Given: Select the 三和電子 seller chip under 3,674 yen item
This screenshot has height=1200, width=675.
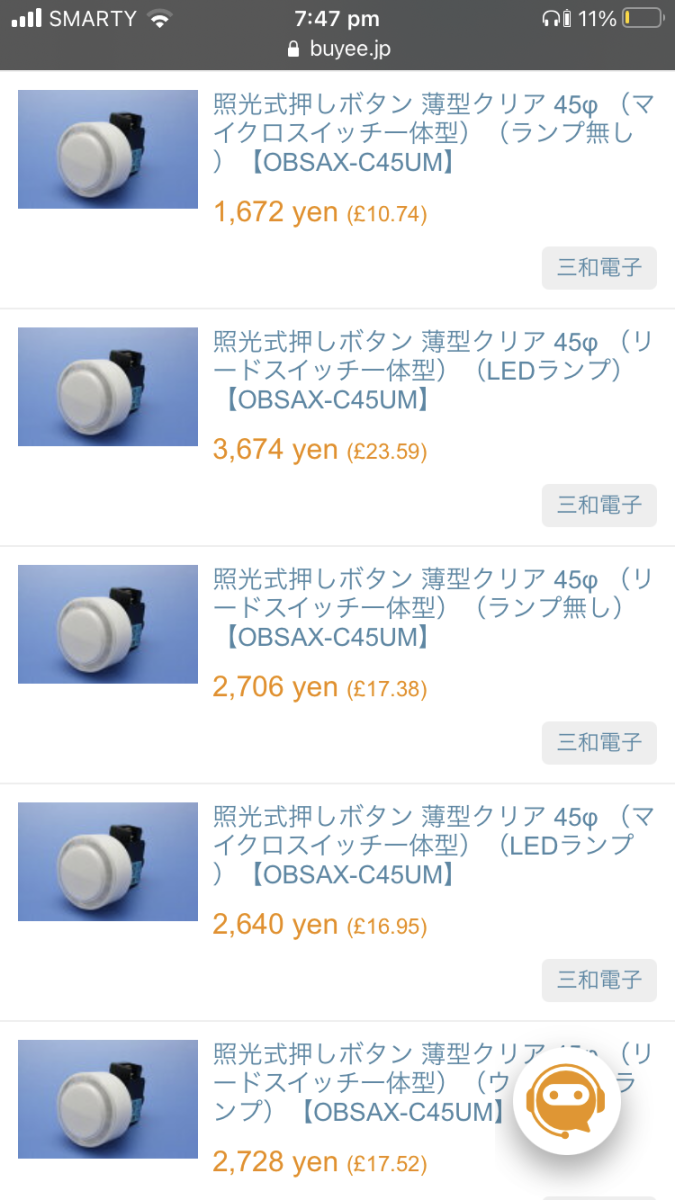Looking at the screenshot, I should pos(599,505).
